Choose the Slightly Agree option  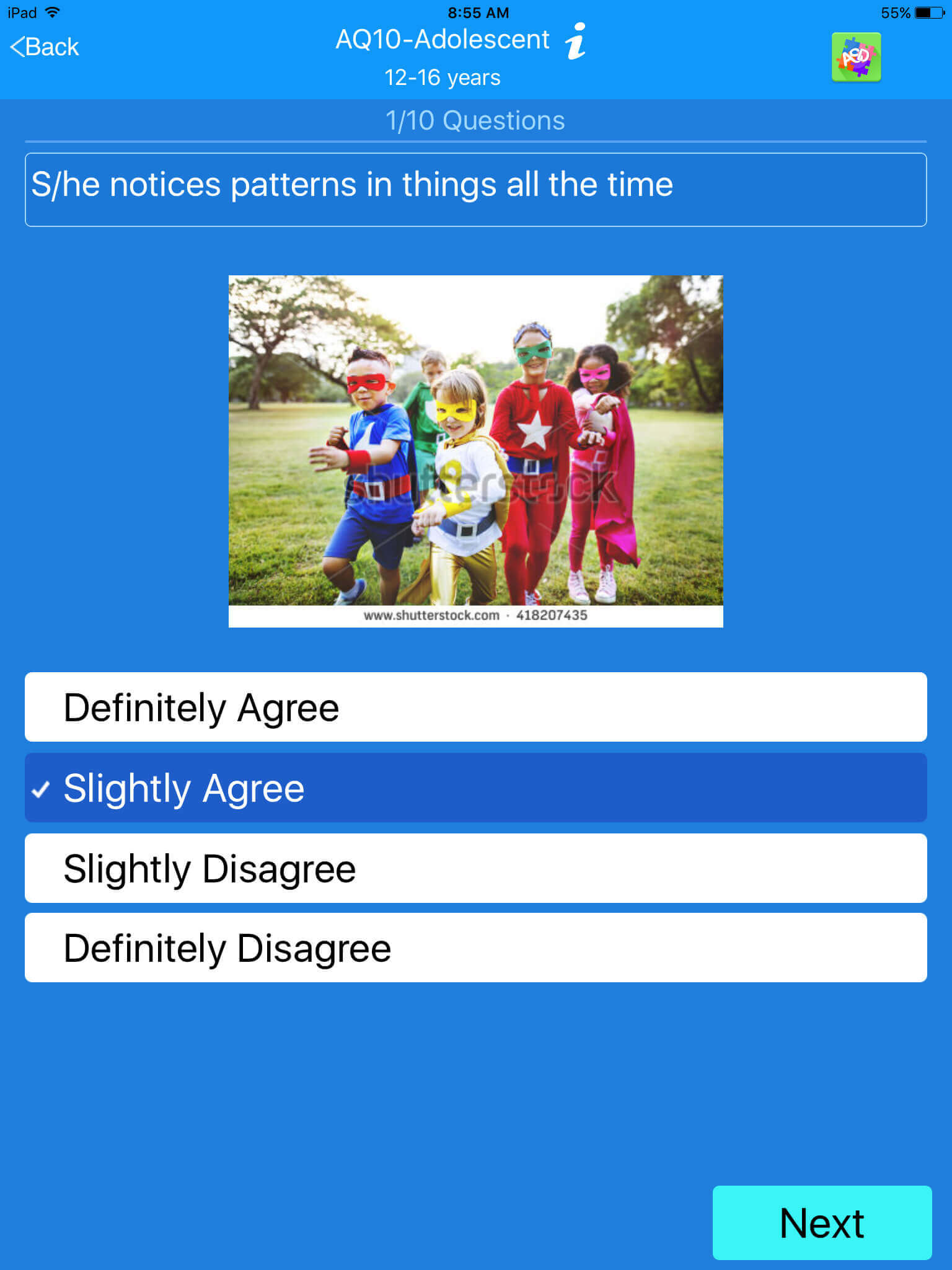pos(475,788)
